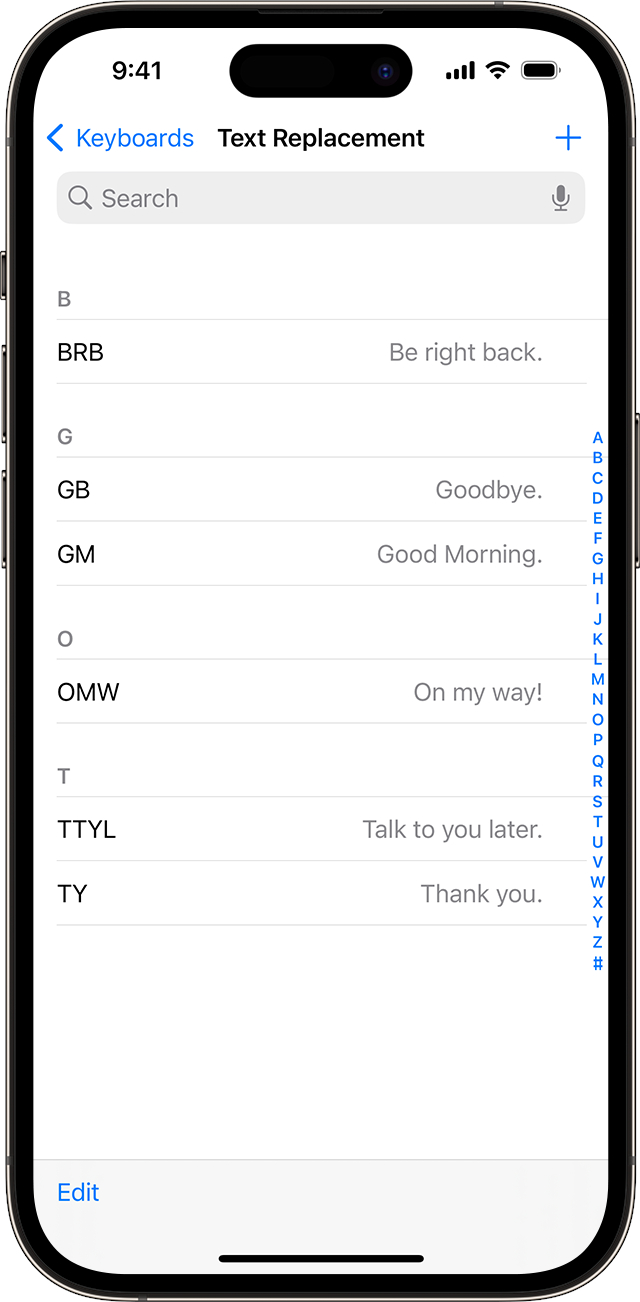Tap Edit to modify the list
This screenshot has height=1302, width=640.
click(x=78, y=1192)
